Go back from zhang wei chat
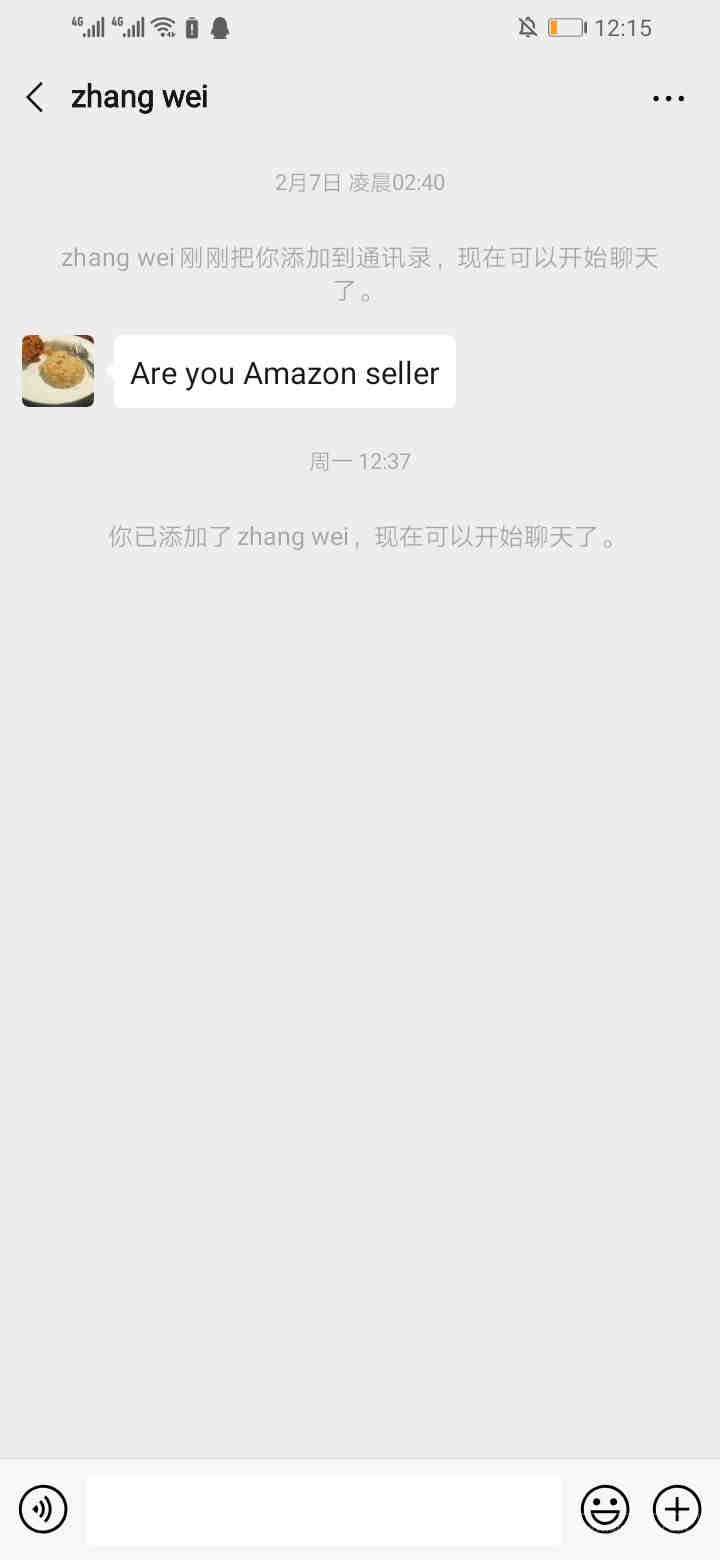The height and width of the screenshot is (1560, 720). coord(35,97)
